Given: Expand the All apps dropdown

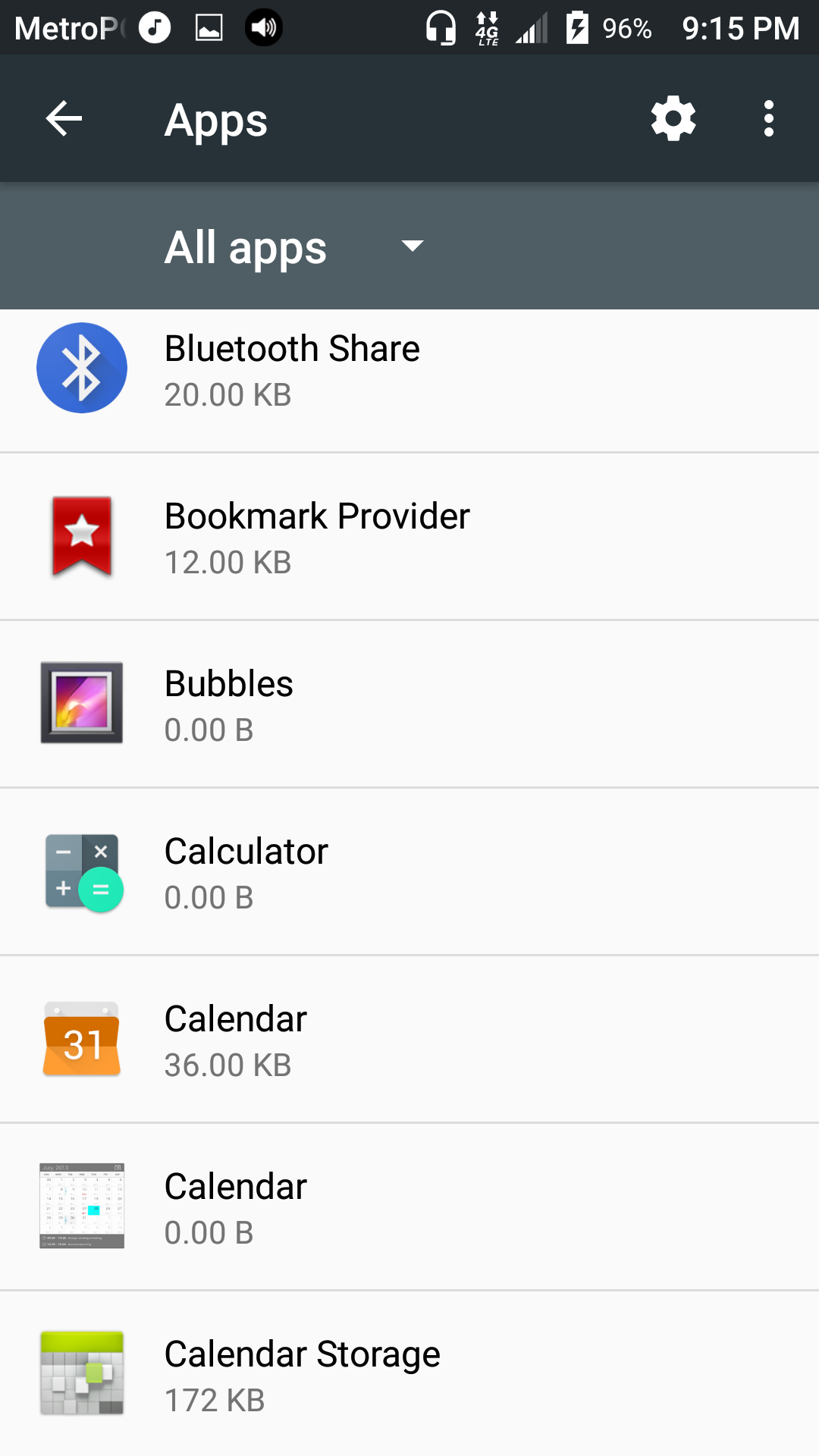Looking at the screenshot, I should click(x=294, y=246).
